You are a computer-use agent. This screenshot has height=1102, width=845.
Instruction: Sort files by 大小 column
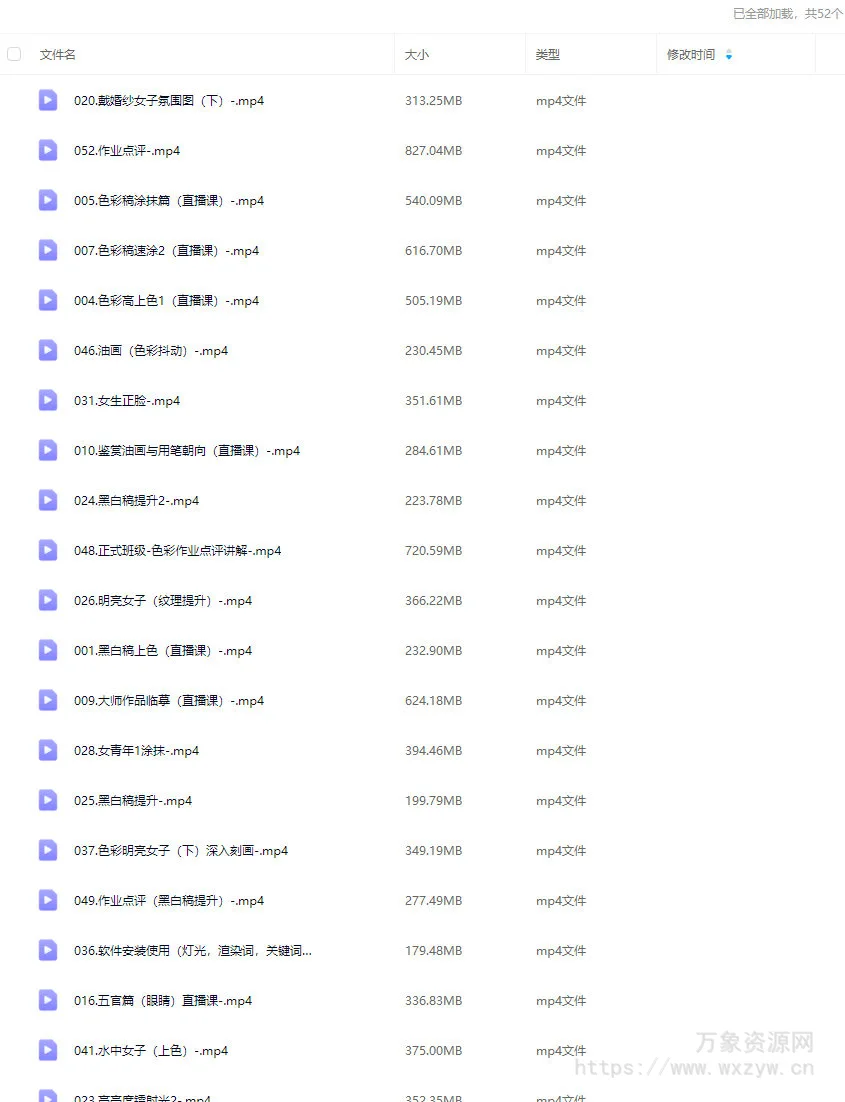pyautogui.click(x=417, y=55)
